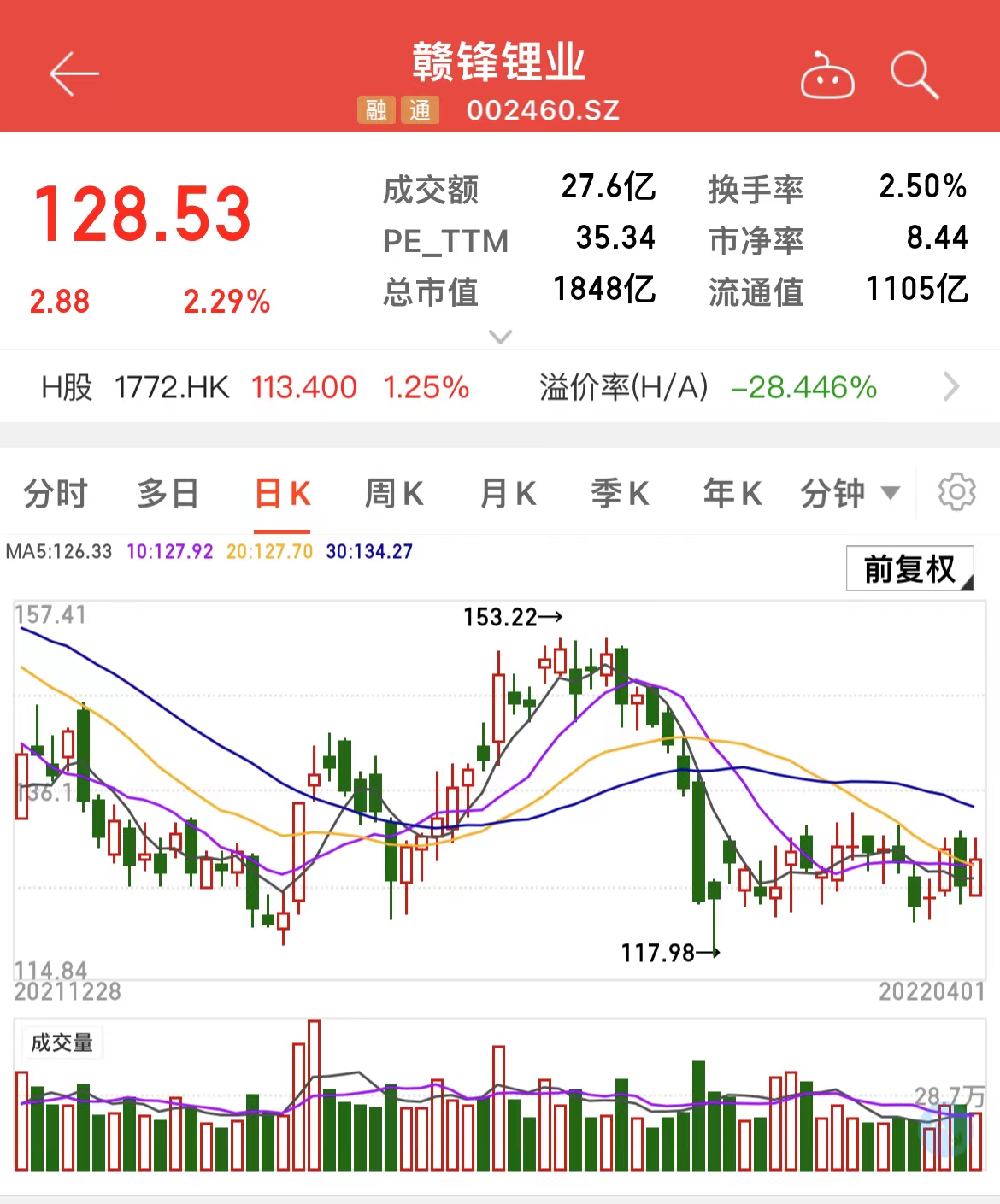Select the 成交量 volume label
The width and height of the screenshot is (1000, 1204).
[x=62, y=1042]
